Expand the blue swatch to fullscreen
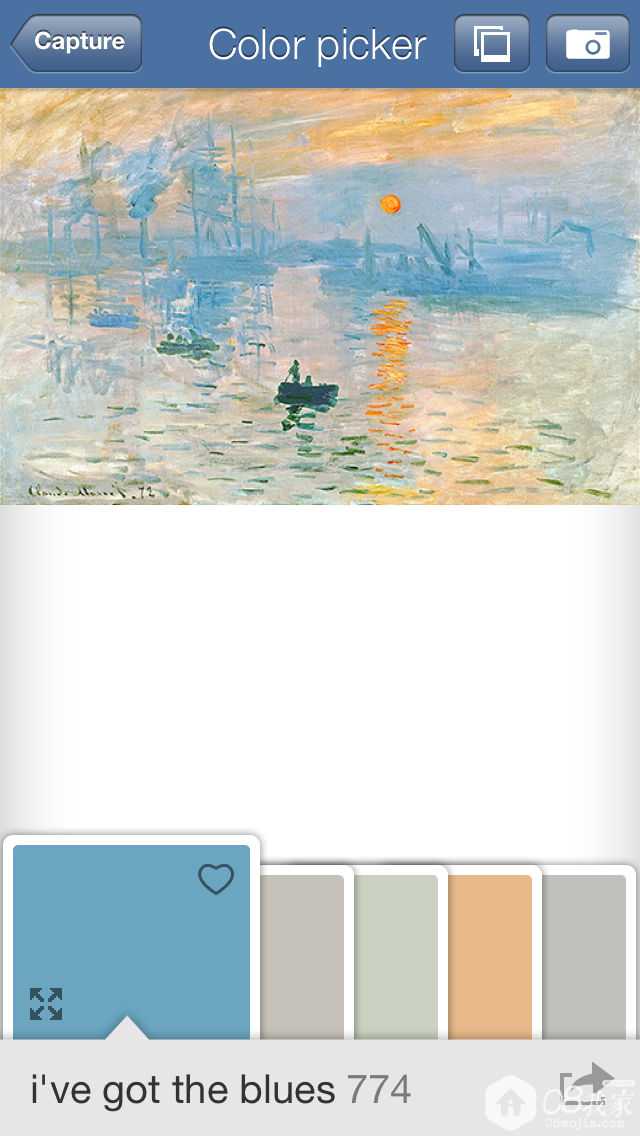The width and height of the screenshot is (640, 1136). coord(46,1003)
